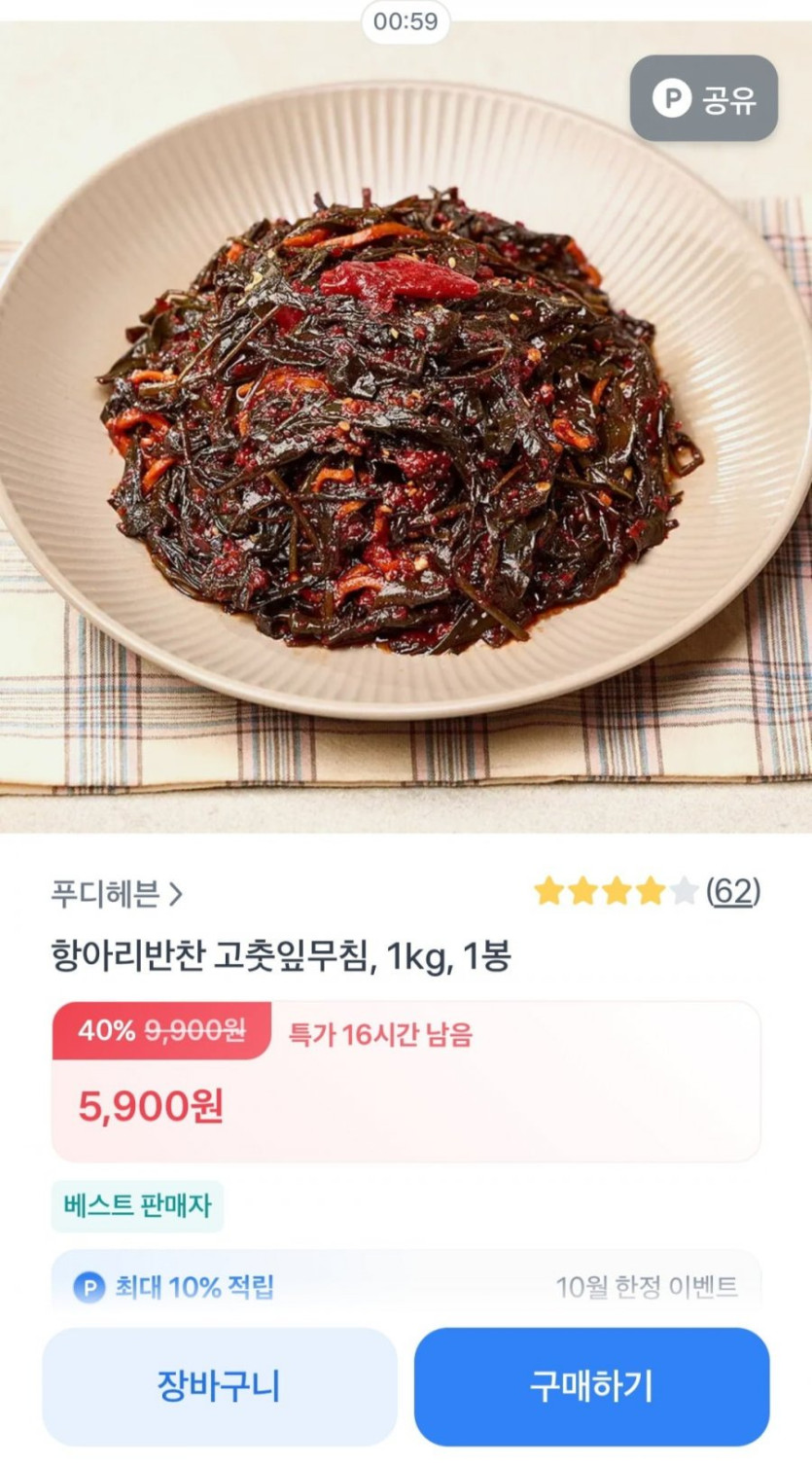
Task: Open the 최대 10% 적립 event banner
Action: pos(405,1286)
